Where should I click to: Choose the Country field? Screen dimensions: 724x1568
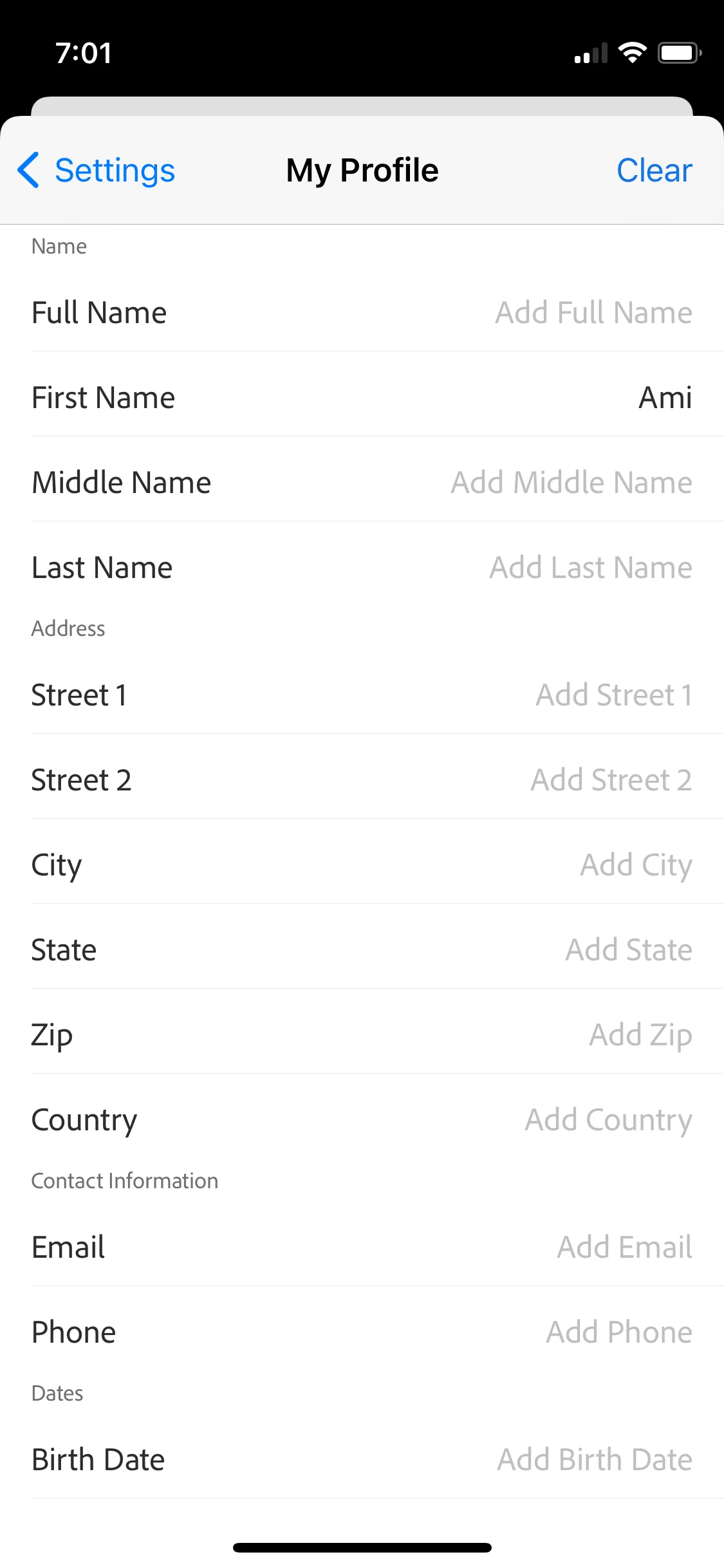608,1120
